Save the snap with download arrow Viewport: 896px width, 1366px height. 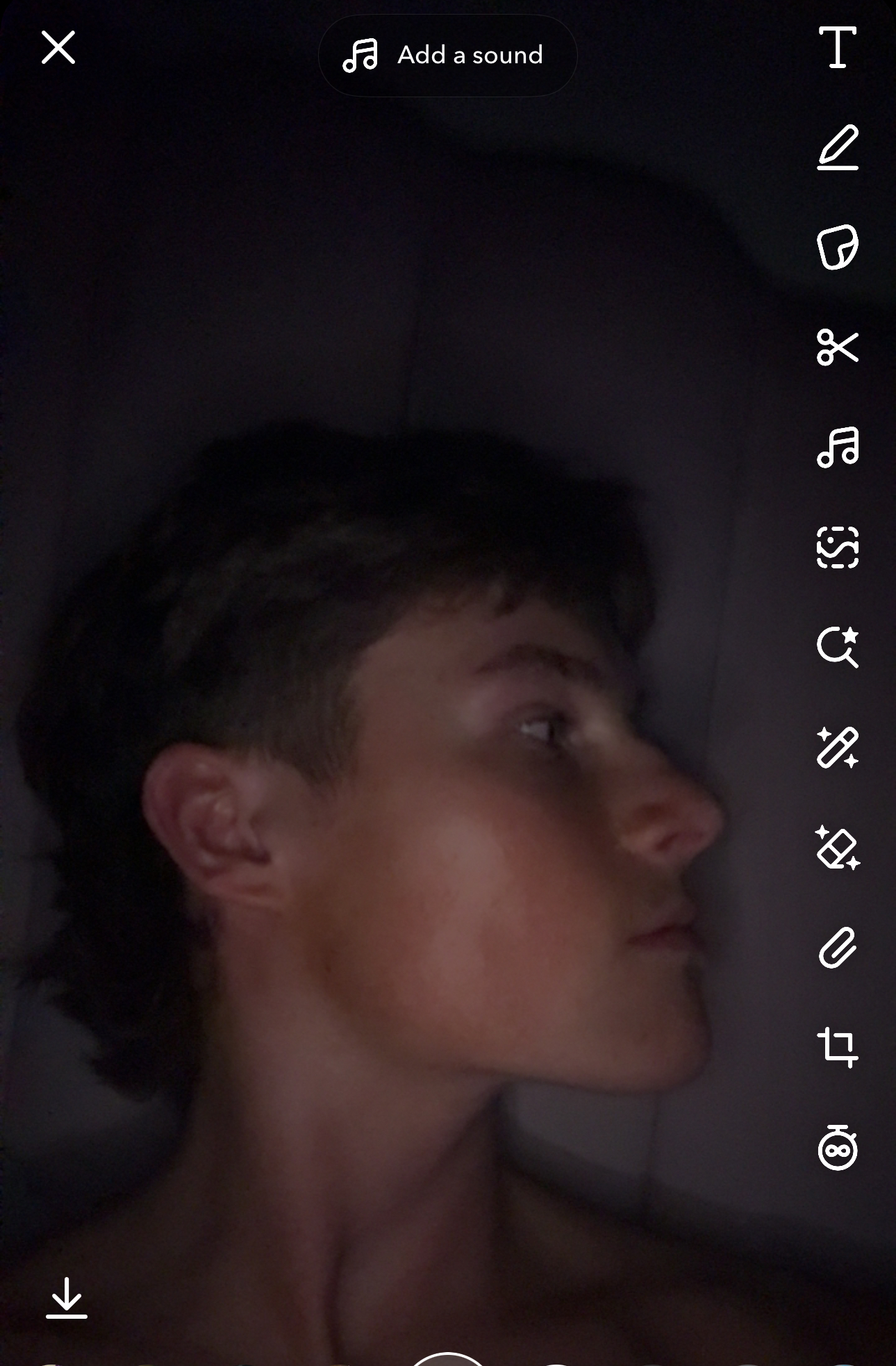[x=67, y=1297]
